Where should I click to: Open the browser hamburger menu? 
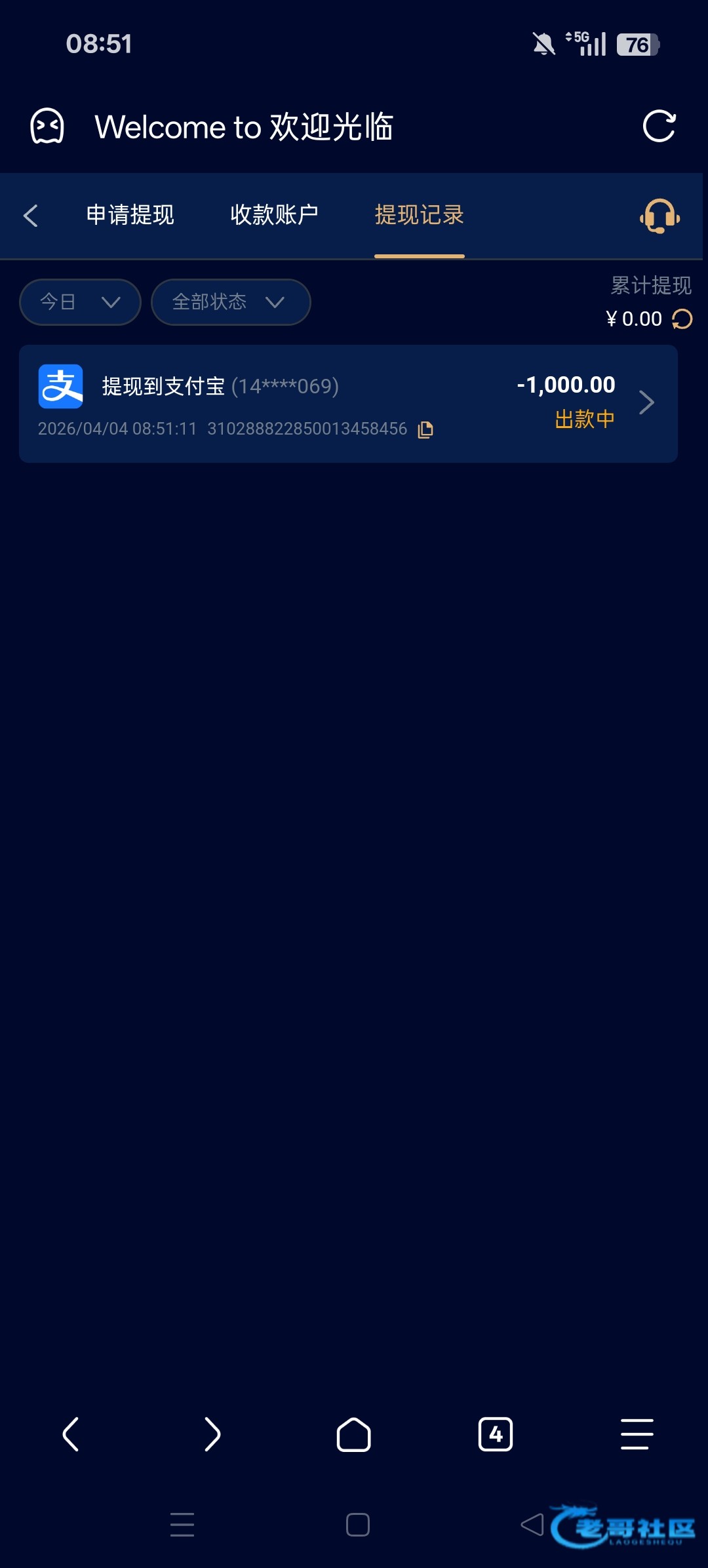click(637, 1434)
